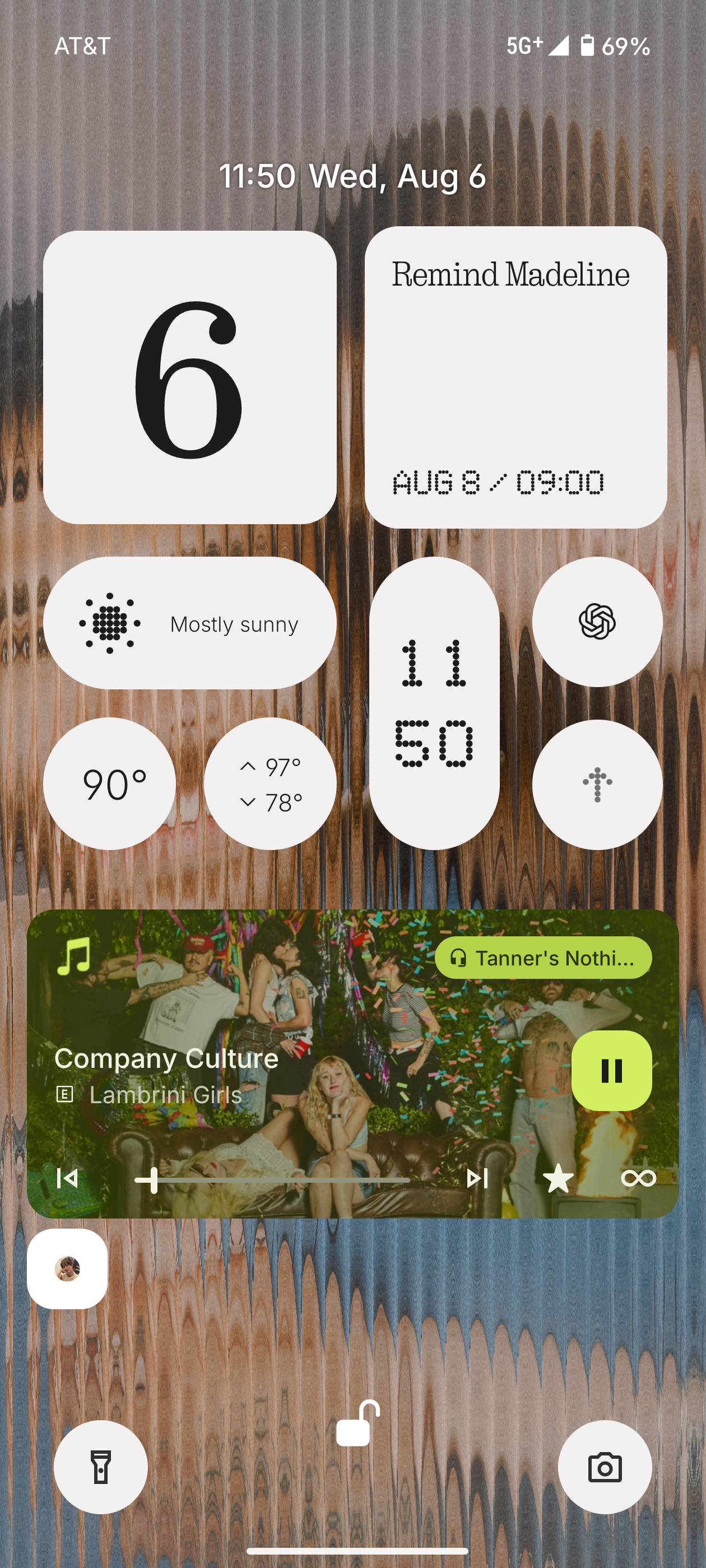
Task: Open the Remind Madeline reminder widget
Action: click(x=515, y=377)
